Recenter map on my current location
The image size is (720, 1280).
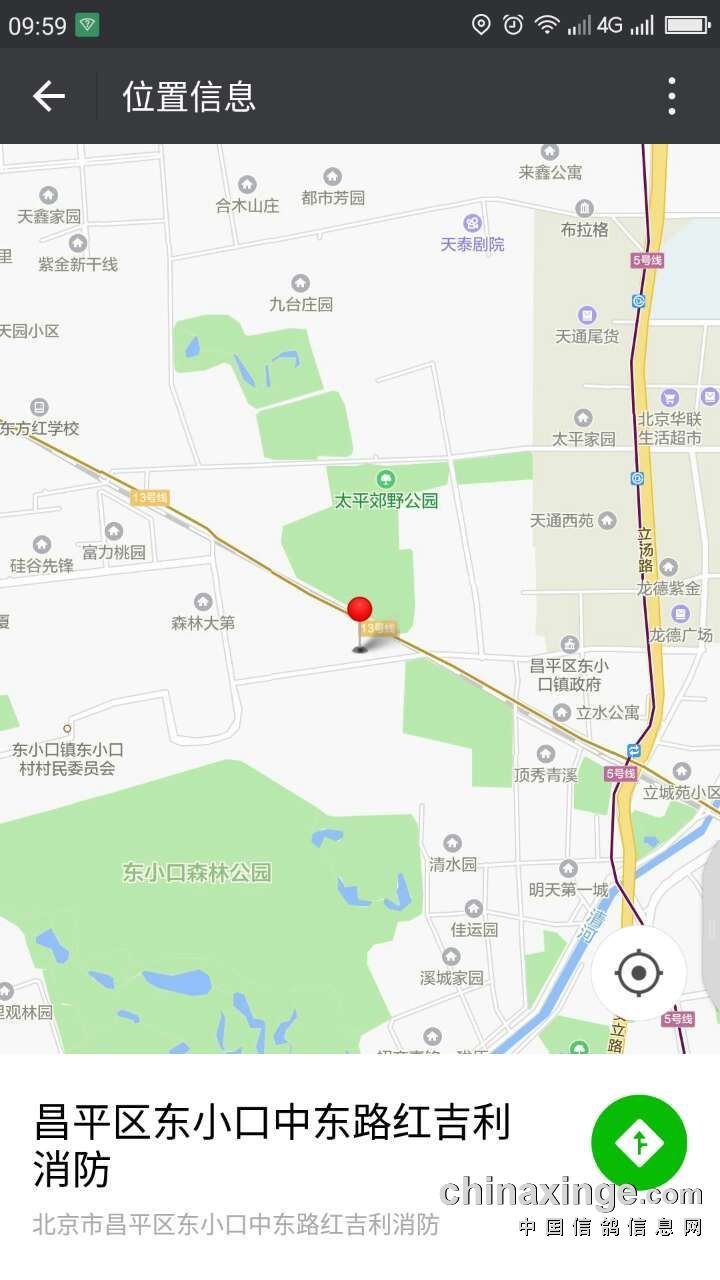[639, 972]
